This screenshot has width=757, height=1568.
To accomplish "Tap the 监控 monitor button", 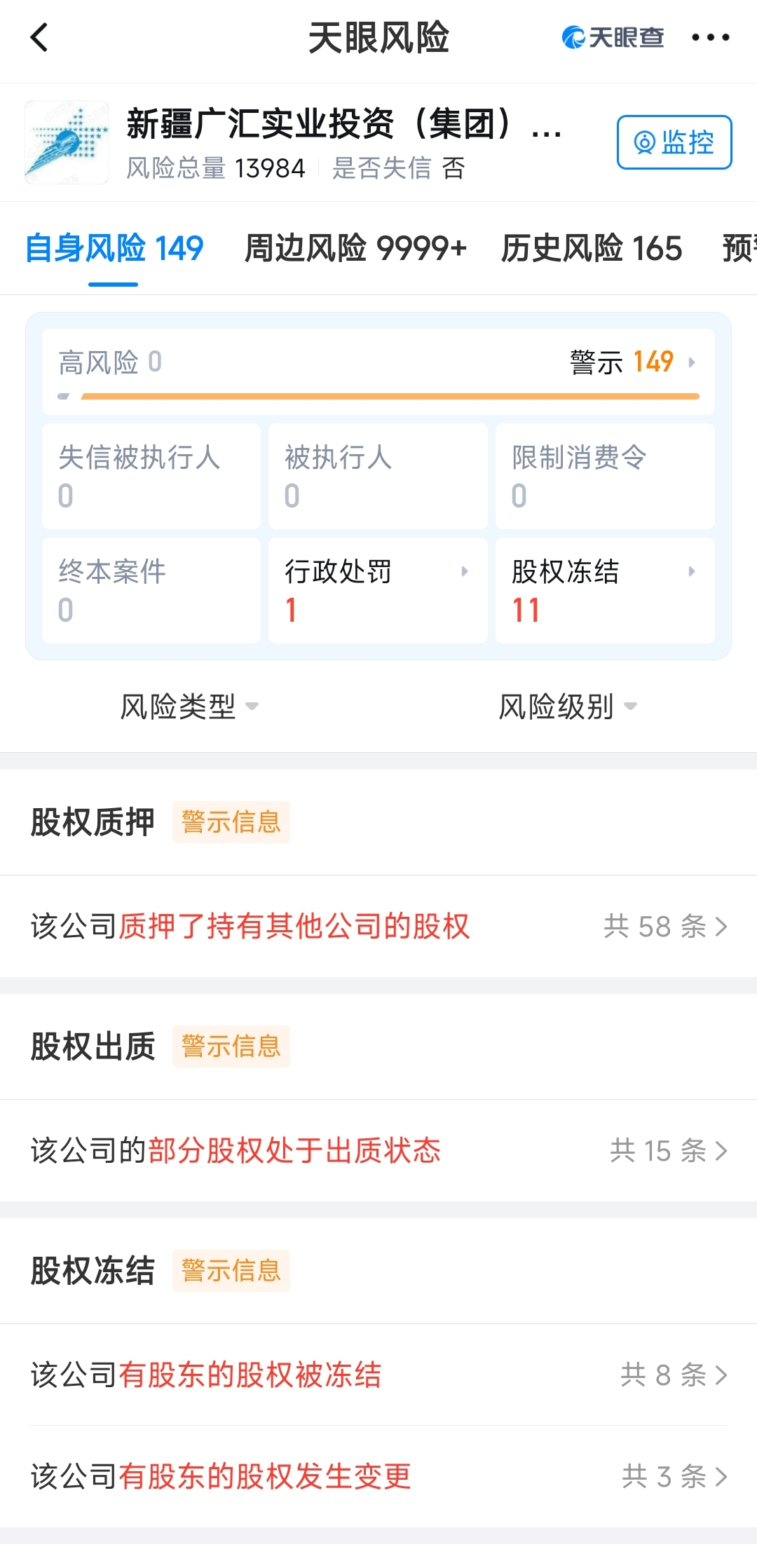I will point(674,142).
